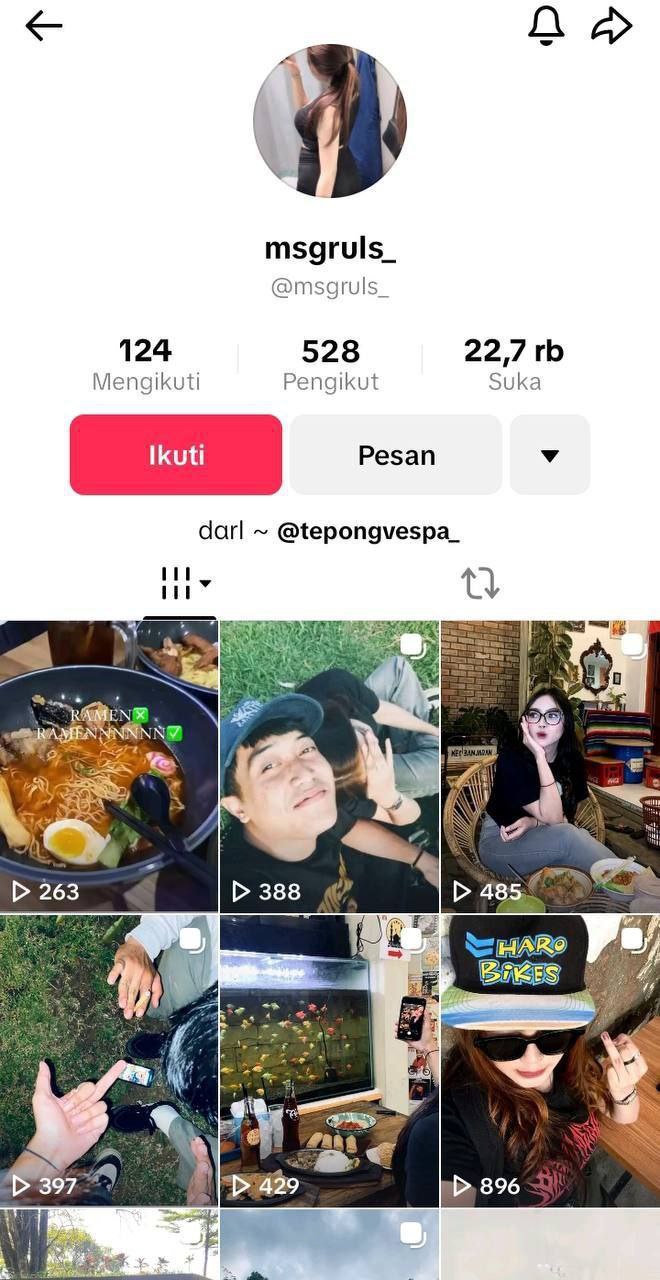Open the @tepongvespa_ profile link

point(368,531)
